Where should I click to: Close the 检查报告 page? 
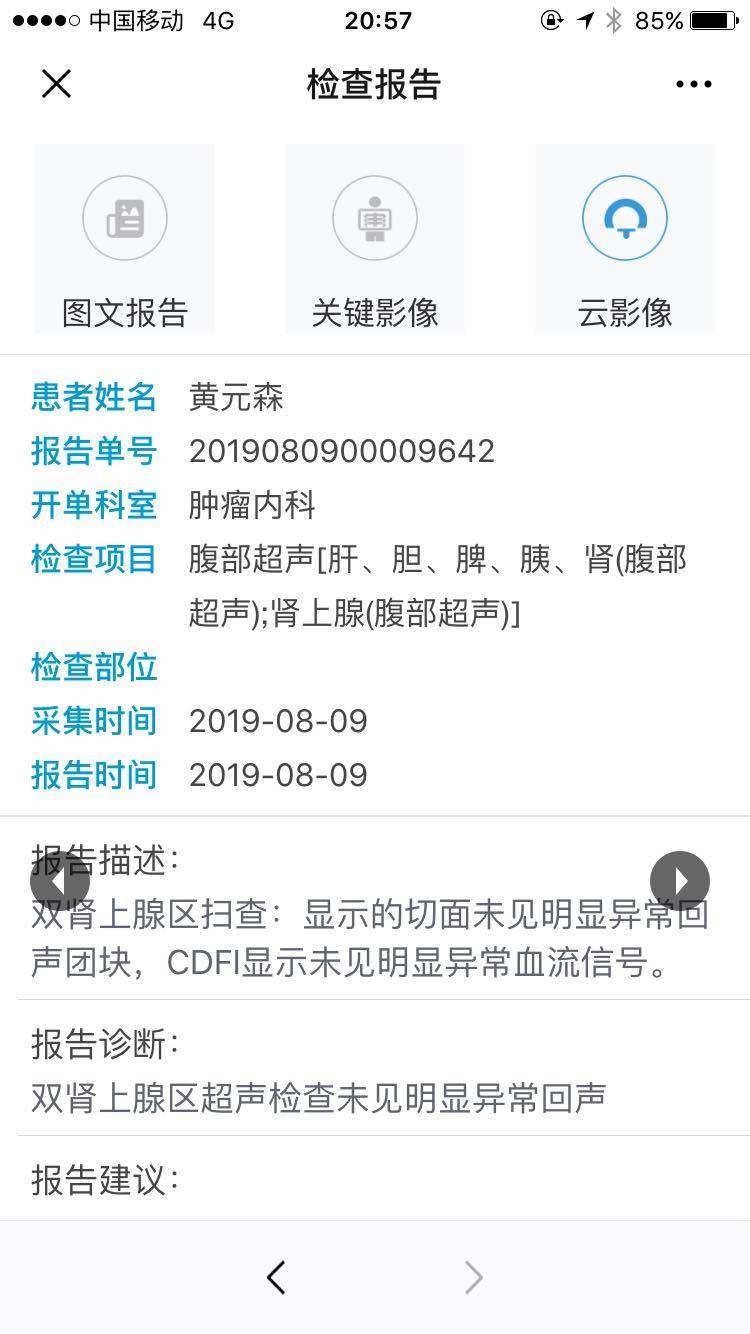56,84
